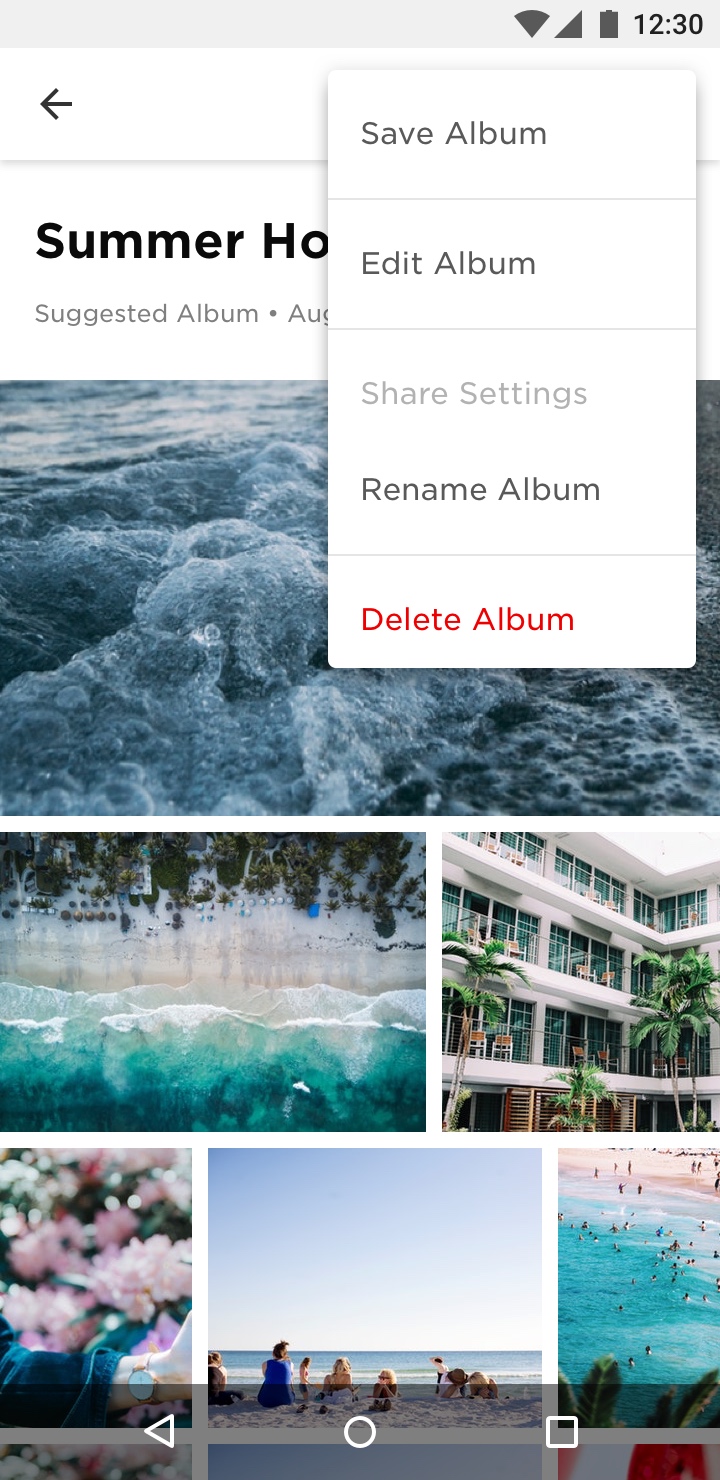Screen dimensions: 720x1480
Task: Go back using the top arrow
Action: coord(56,104)
